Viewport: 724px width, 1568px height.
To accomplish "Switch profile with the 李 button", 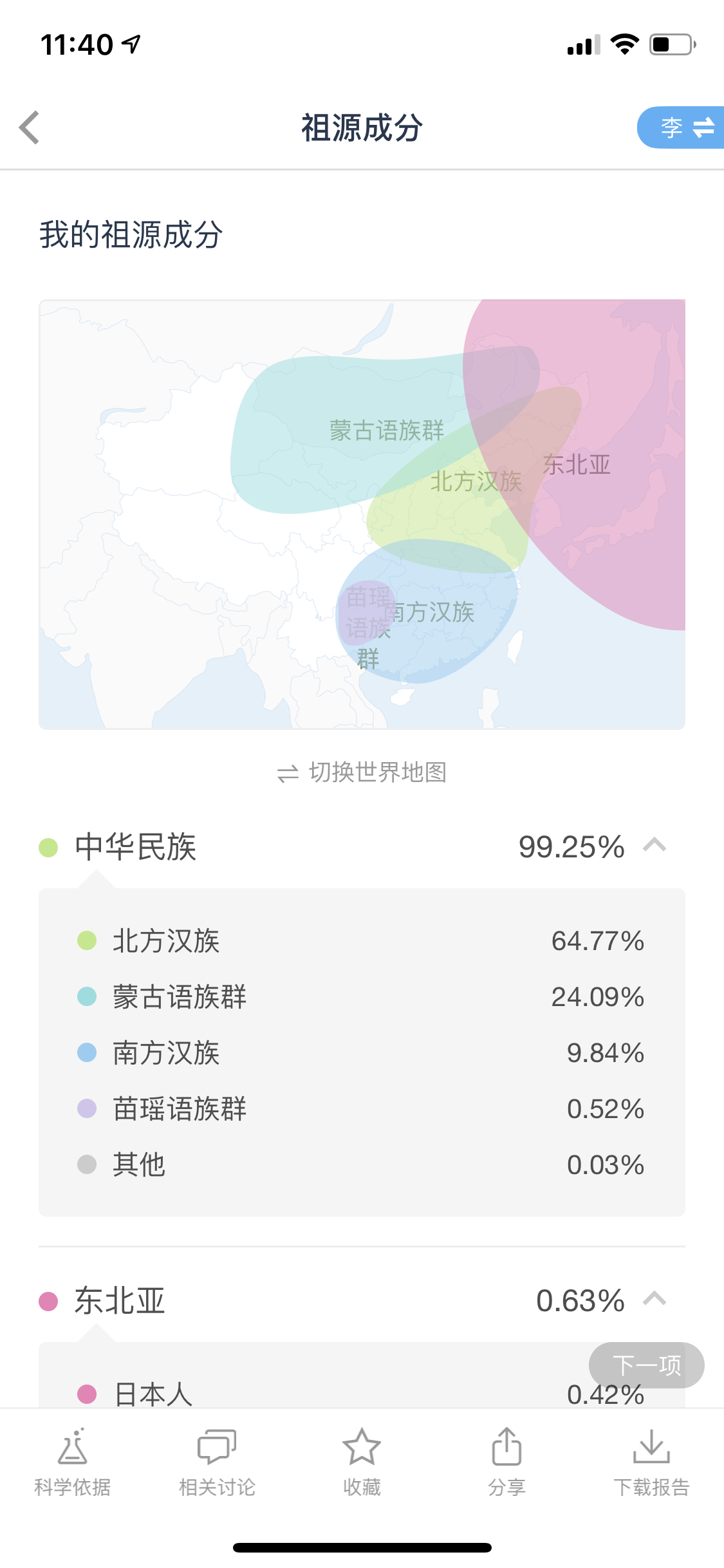I will point(681,127).
